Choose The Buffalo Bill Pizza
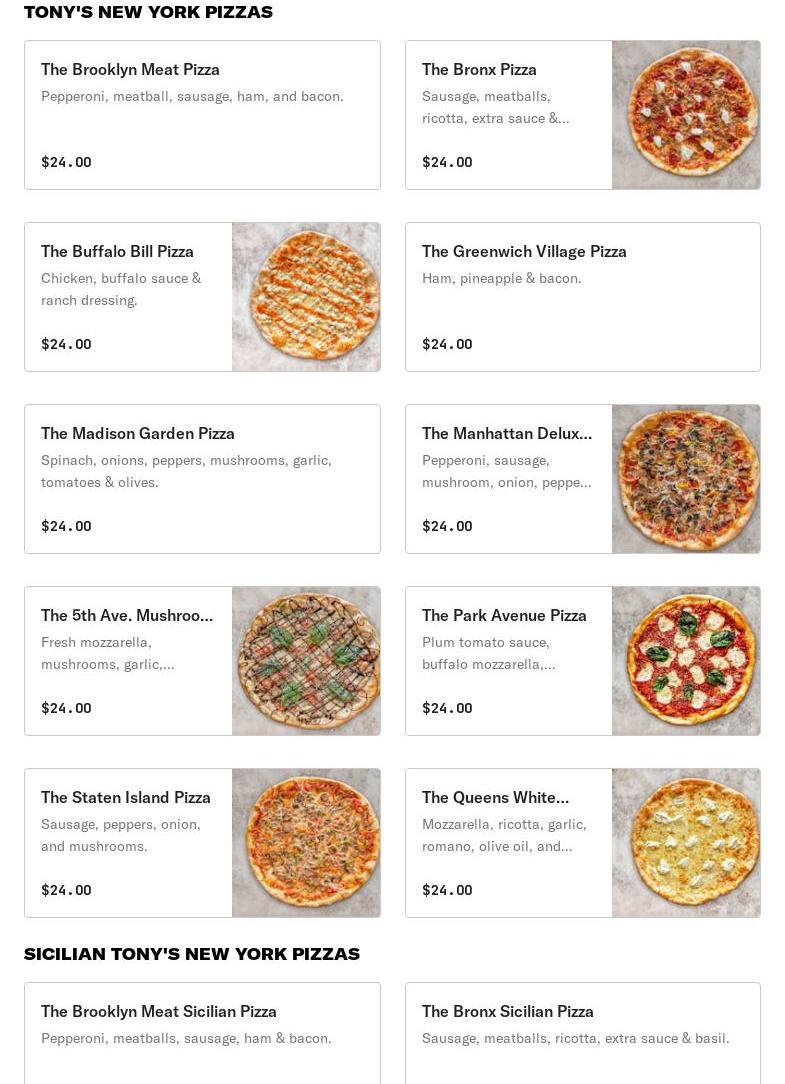Image resolution: width=785 pixels, height=1084 pixels. [202, 297]
